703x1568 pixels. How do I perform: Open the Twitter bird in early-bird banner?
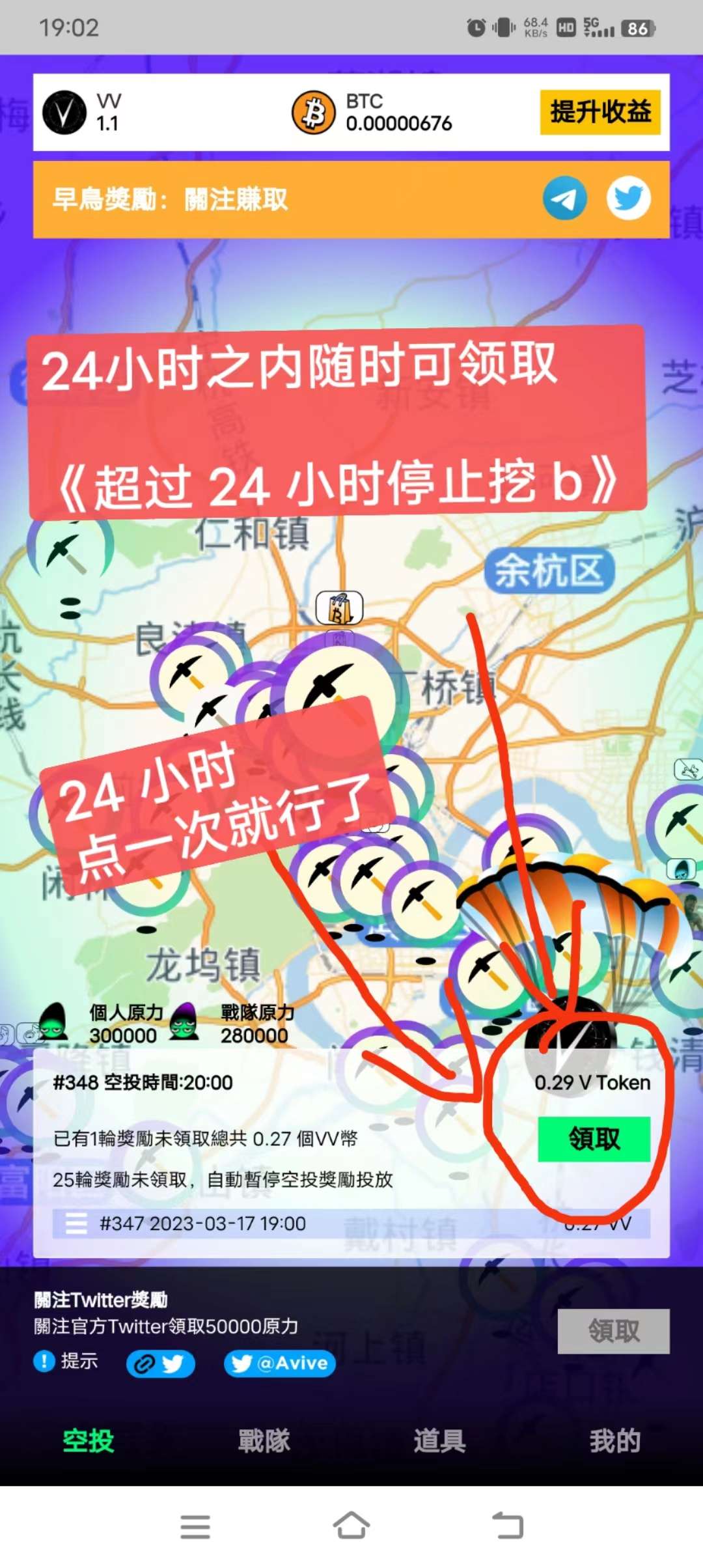(x=628, y=198)
